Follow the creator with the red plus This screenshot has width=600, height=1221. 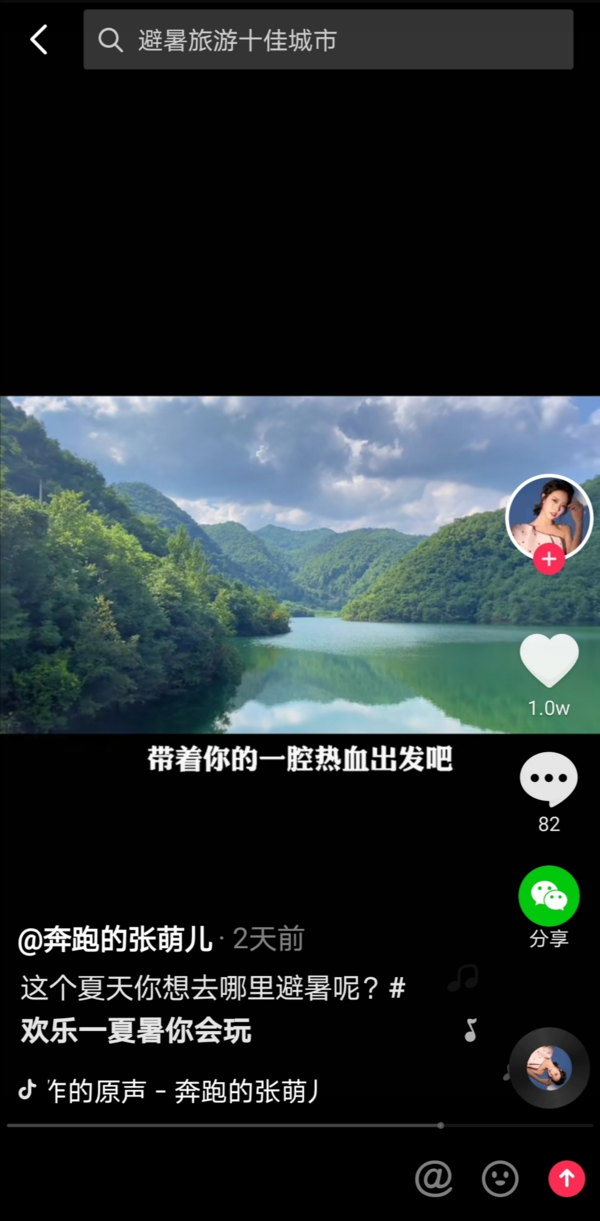point(549,559)
